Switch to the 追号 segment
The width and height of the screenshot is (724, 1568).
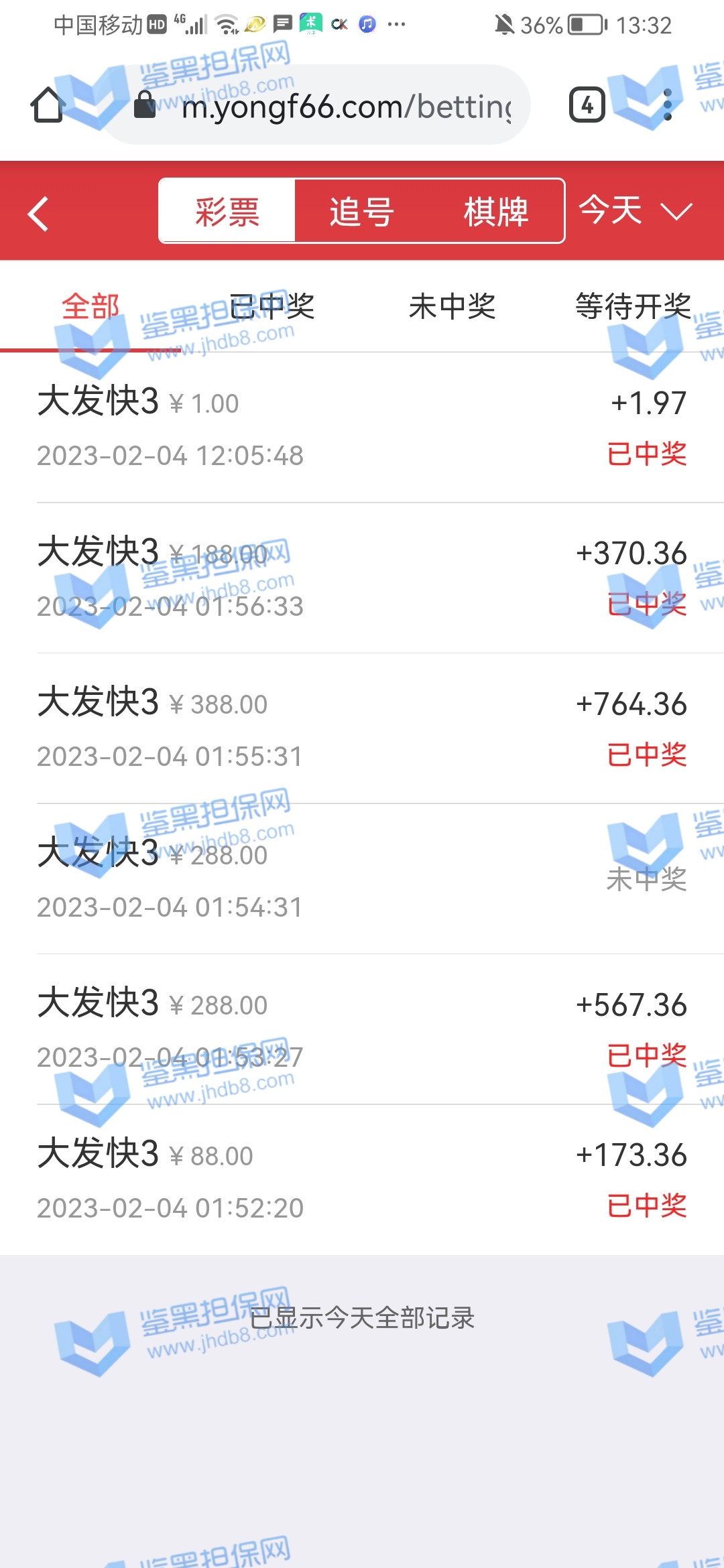tap(361, 212)
